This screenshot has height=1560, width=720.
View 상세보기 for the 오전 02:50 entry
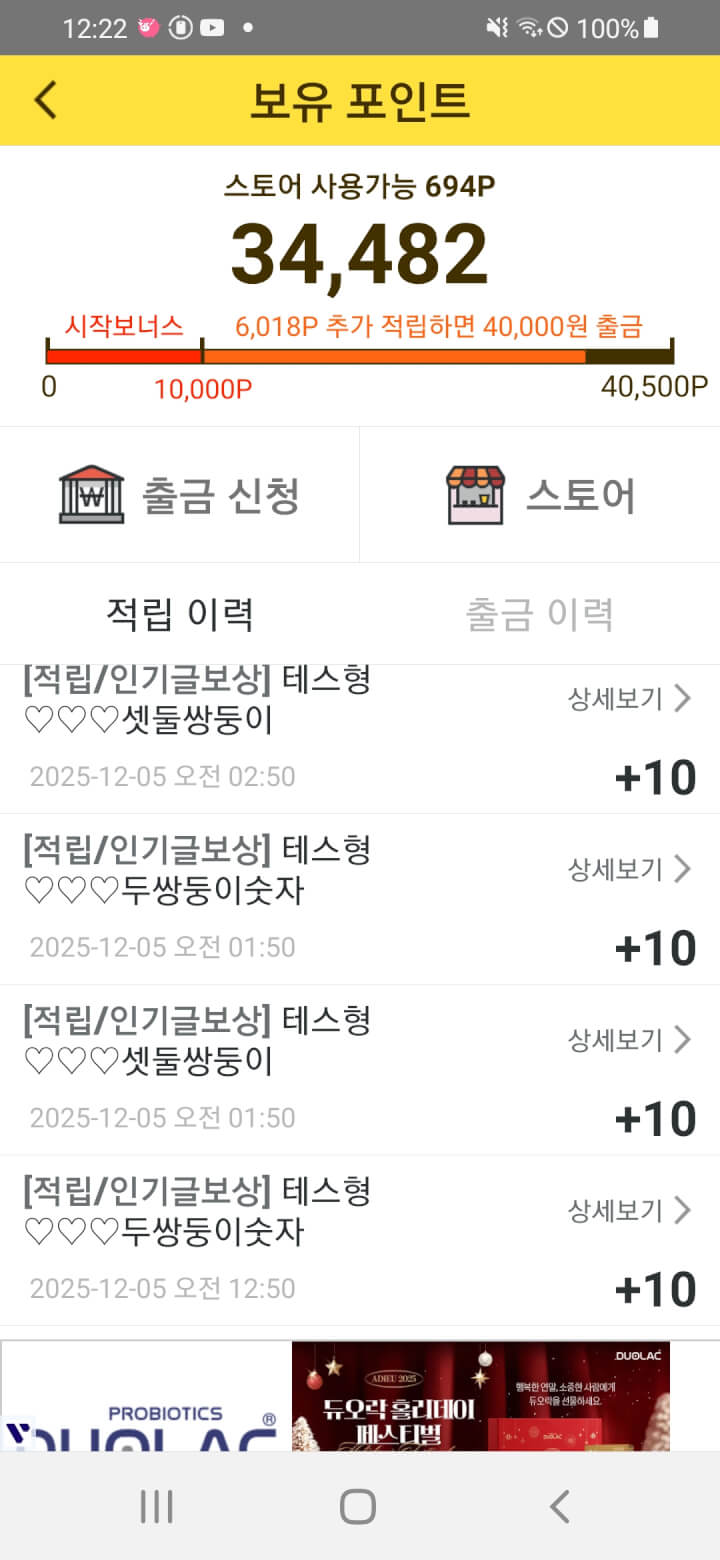point(629,698)
